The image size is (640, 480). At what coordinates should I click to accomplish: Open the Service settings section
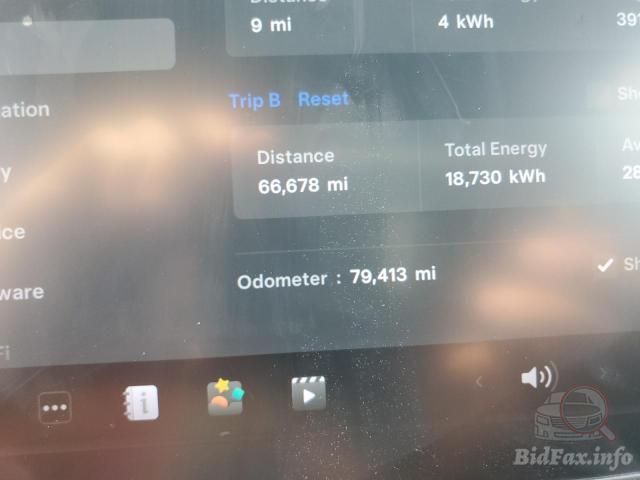click(x=13, y=232)
